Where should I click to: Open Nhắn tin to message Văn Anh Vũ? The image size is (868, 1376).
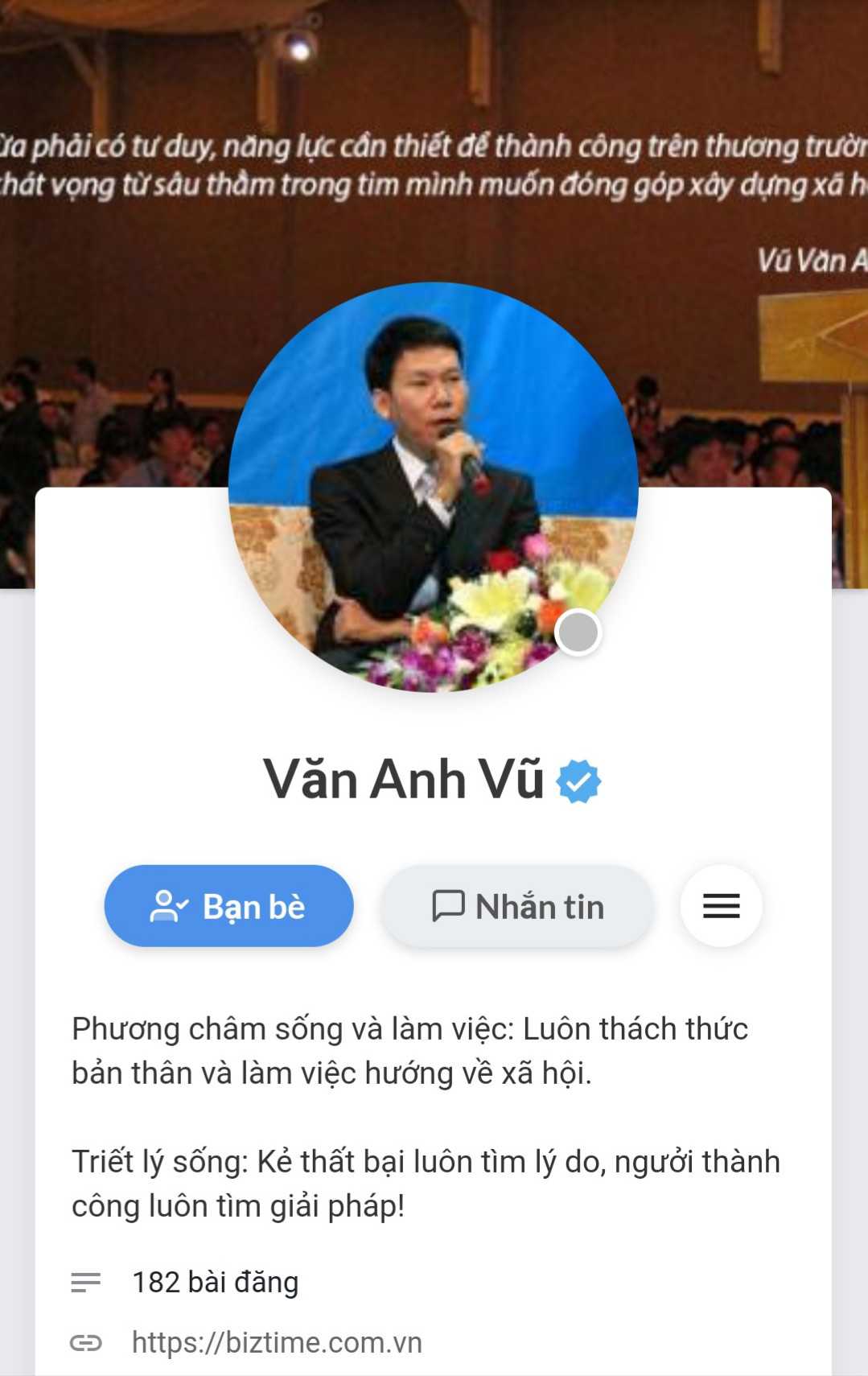click(x=517, y=906)
